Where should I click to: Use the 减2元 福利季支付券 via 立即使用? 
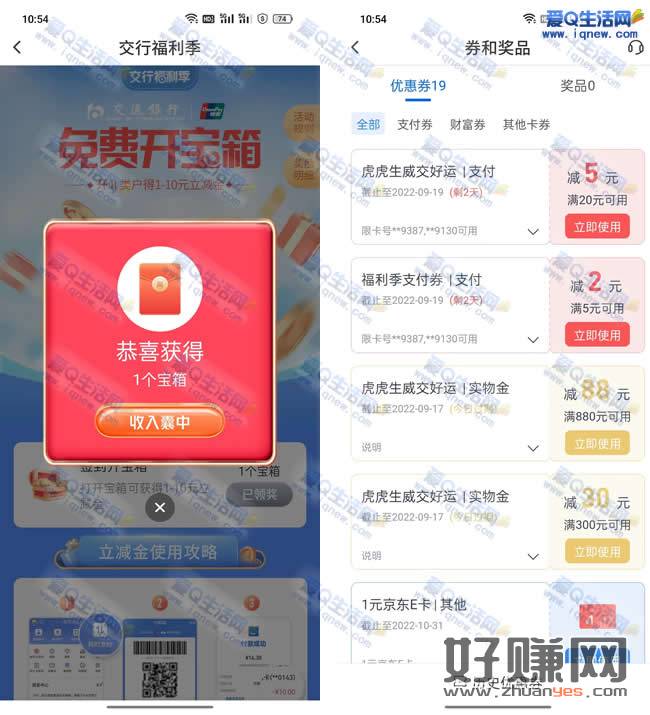[597, 335]
